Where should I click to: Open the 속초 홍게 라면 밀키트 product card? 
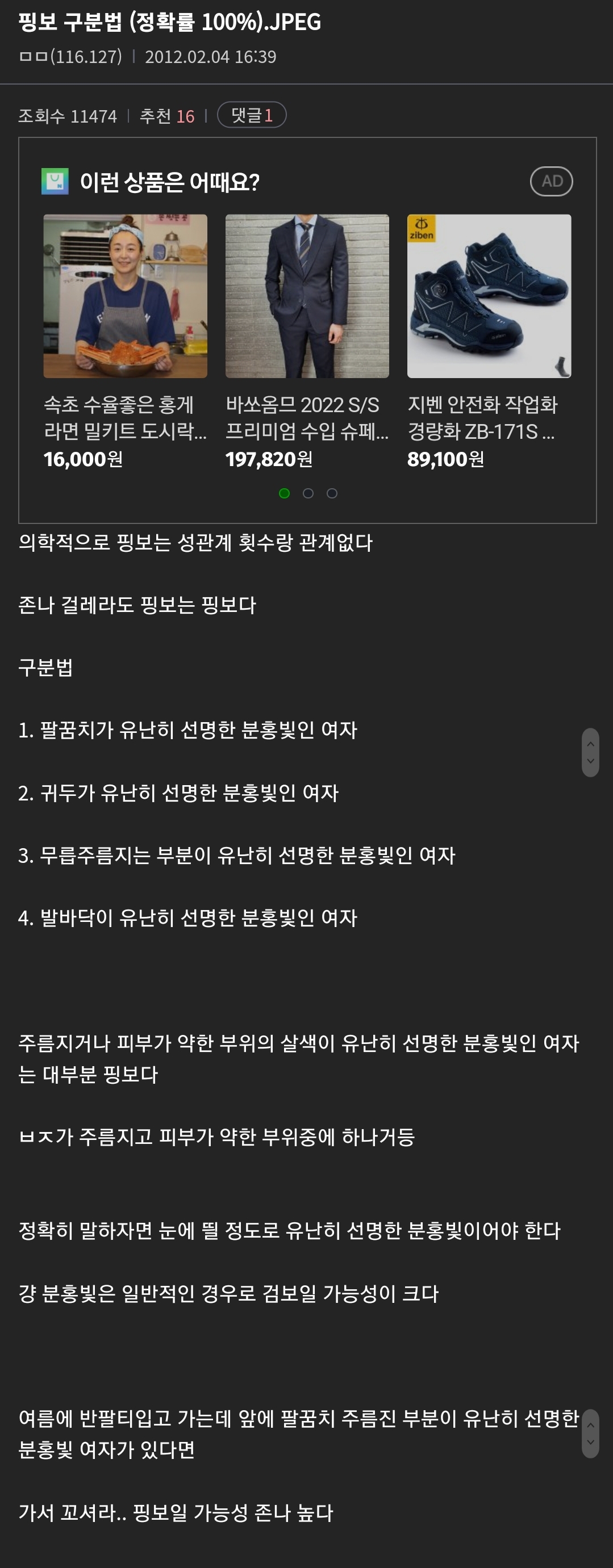[126, 342]
